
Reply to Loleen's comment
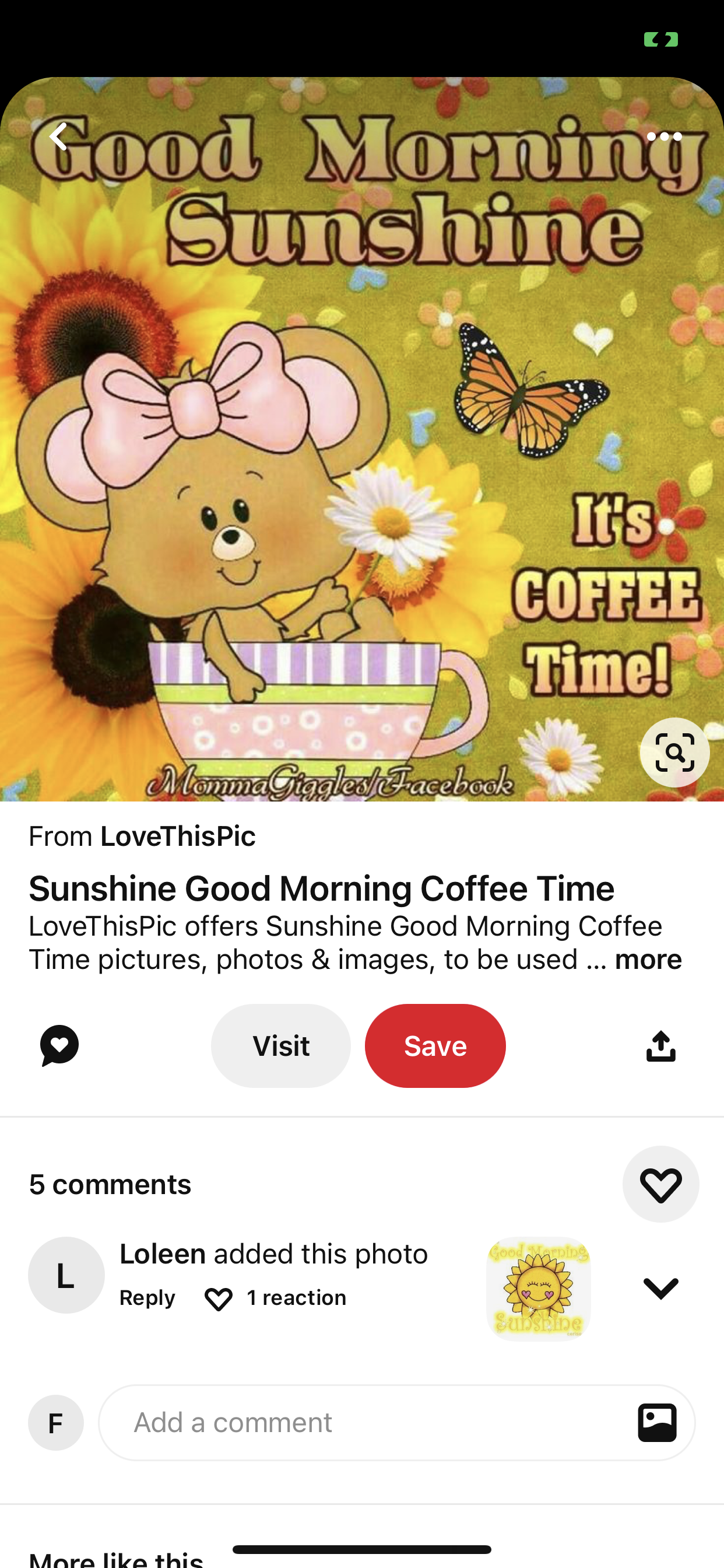147,1298
